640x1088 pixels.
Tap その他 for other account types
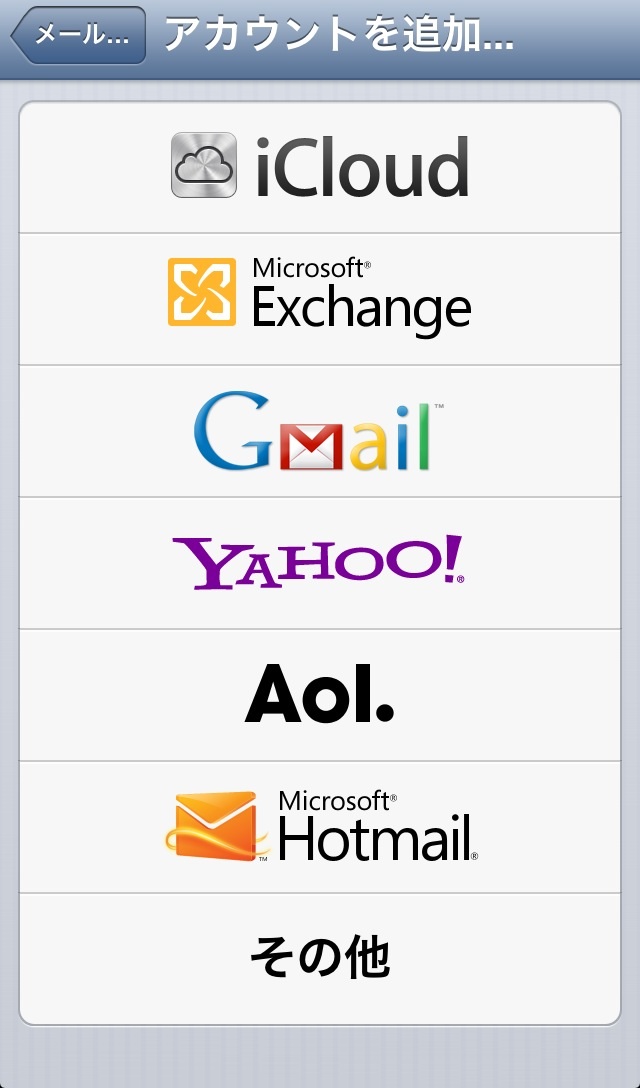tap(320, 958)
